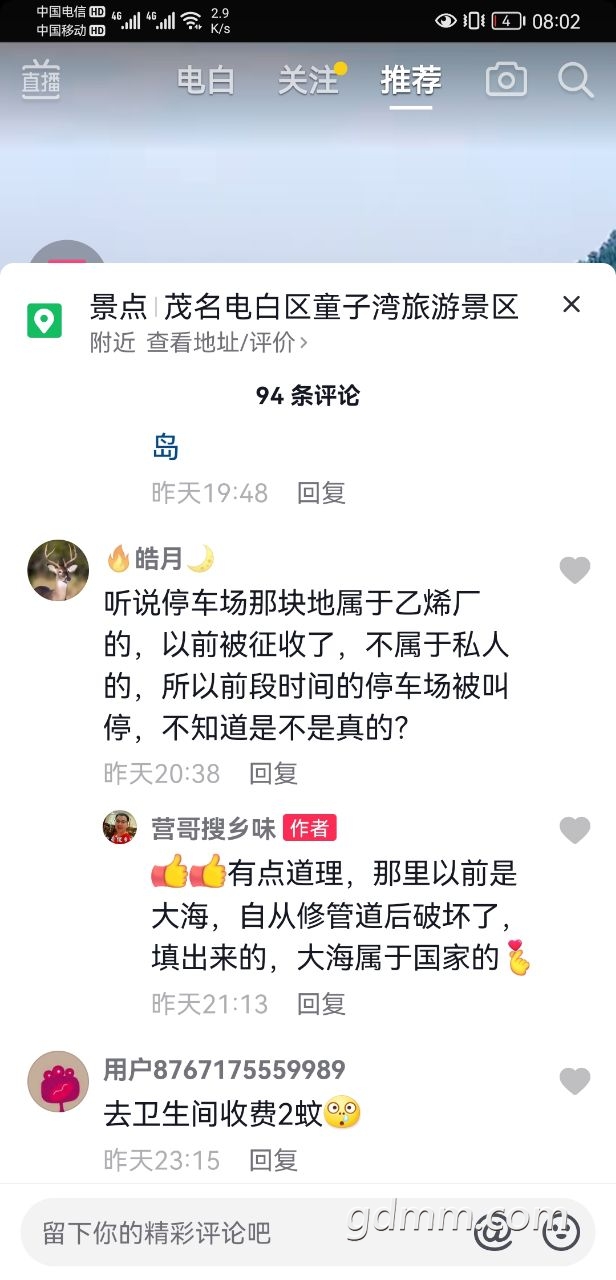This screenshot has width=616, height=1280.
Task: Mention someone with the @ icon
Action: click(x=494, y=1232)
